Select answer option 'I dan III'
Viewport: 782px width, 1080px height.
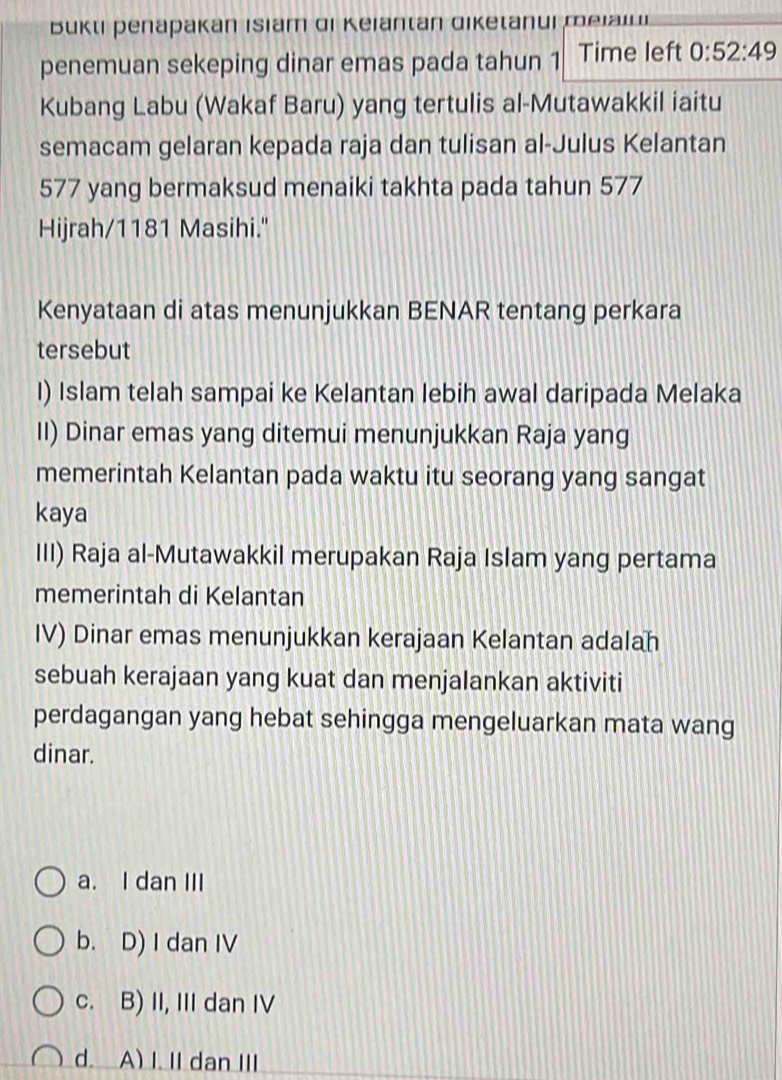[47, 883]
